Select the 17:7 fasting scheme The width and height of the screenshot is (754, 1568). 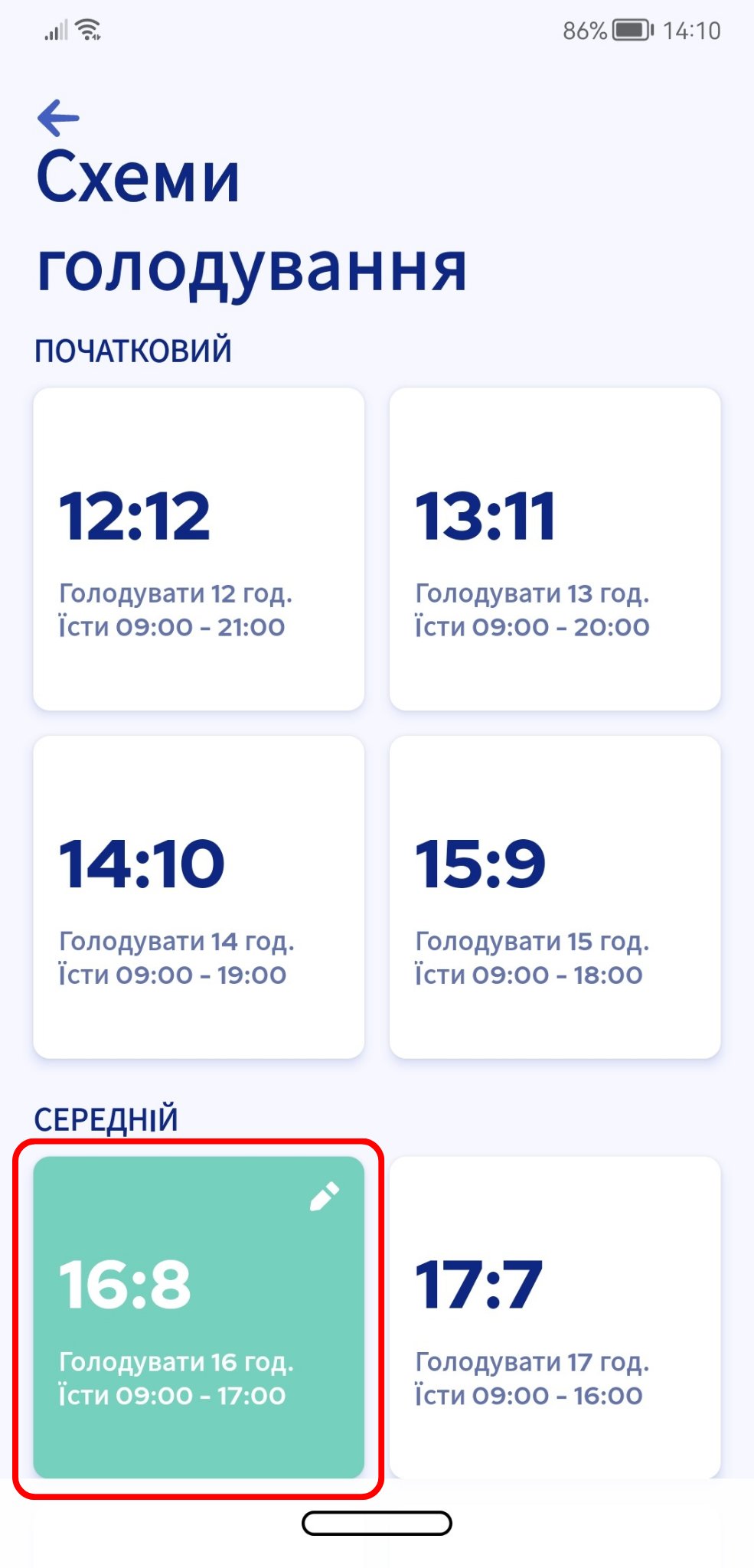pos(555,1318)
